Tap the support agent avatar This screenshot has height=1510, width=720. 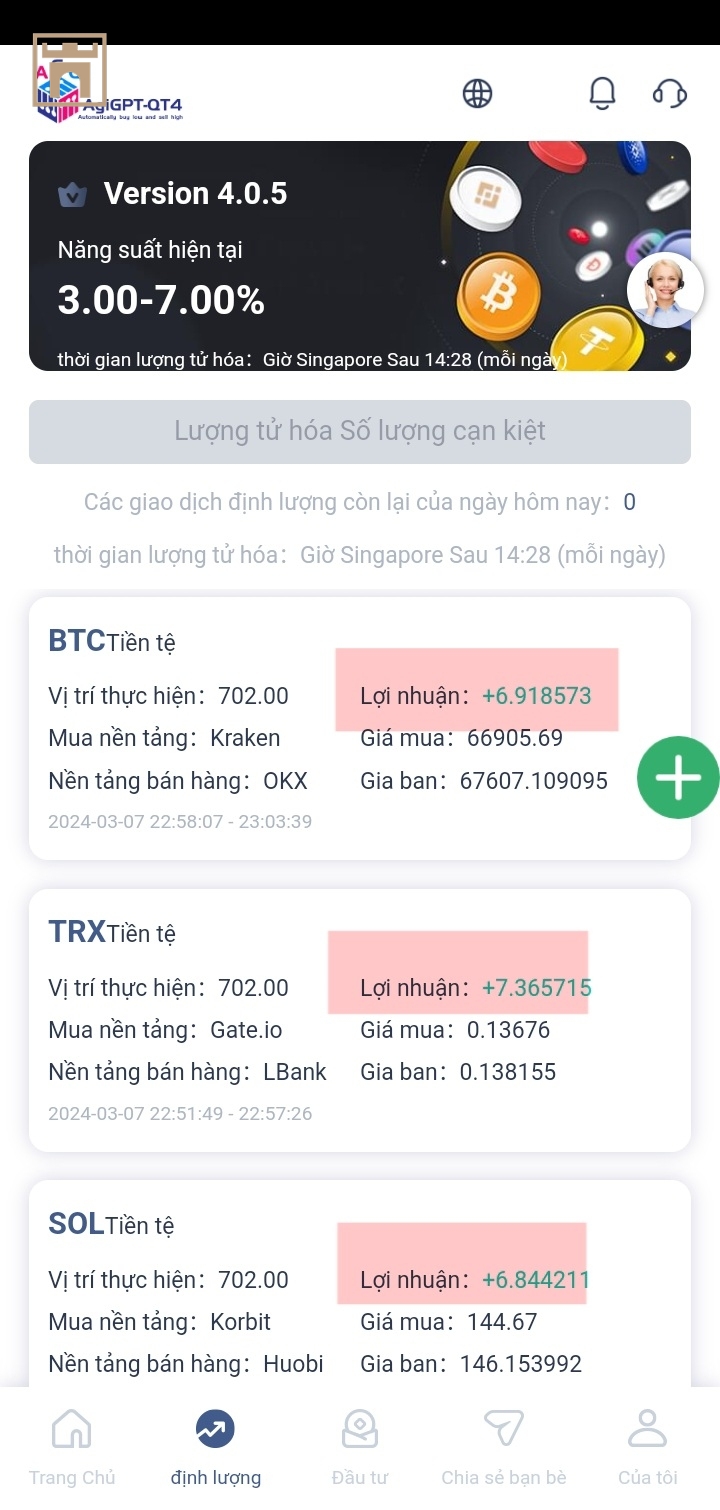(x=665, y=291)
